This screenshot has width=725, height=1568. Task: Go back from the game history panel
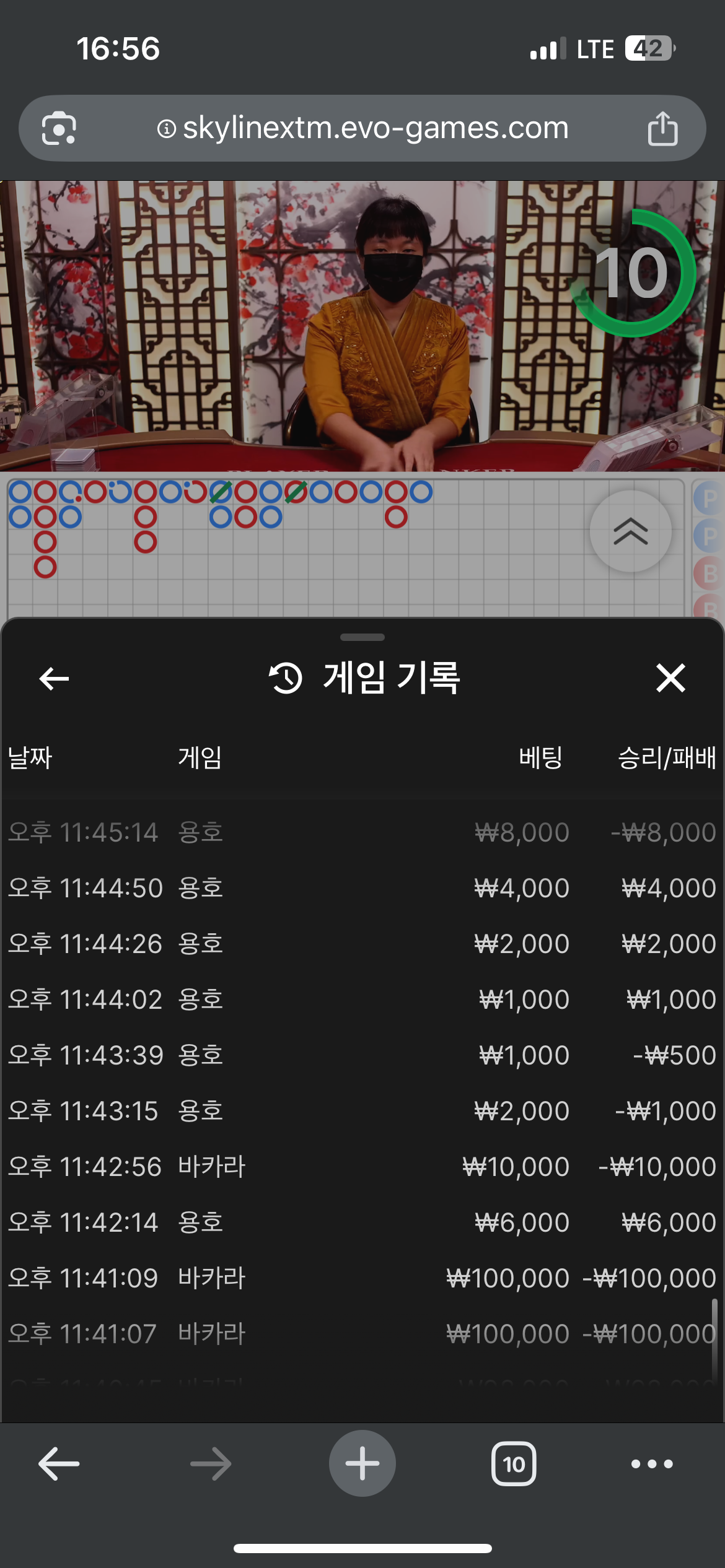(x=54, y=678)
